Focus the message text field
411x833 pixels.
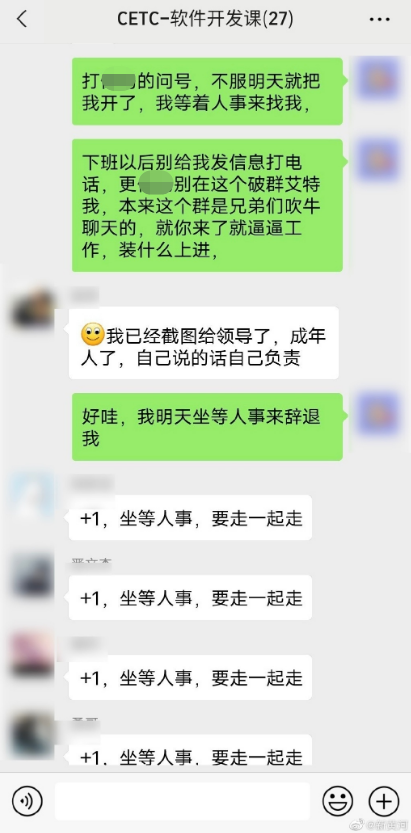coord(183,801)
